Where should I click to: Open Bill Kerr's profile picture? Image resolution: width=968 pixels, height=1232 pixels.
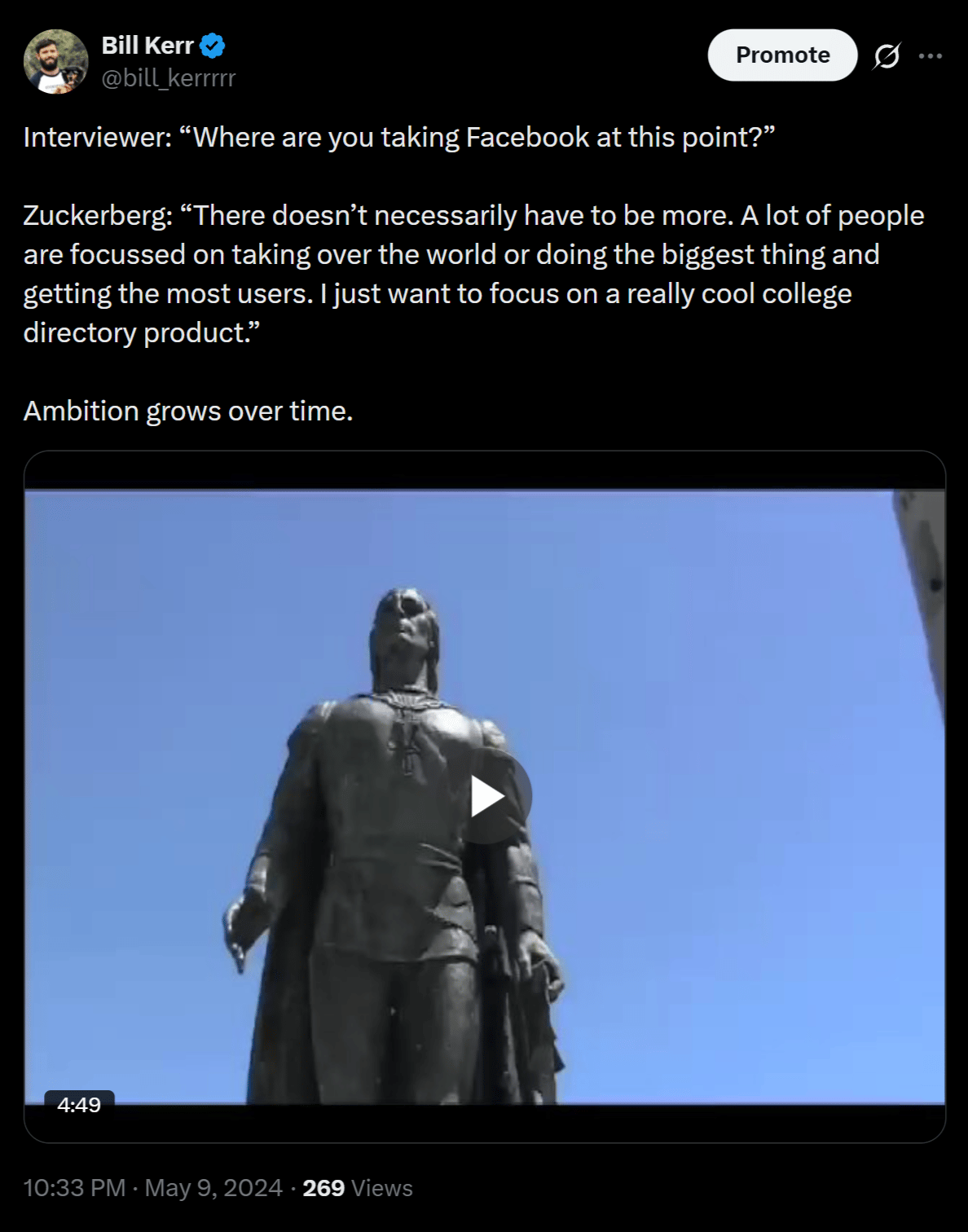click(x=55, y=62)
